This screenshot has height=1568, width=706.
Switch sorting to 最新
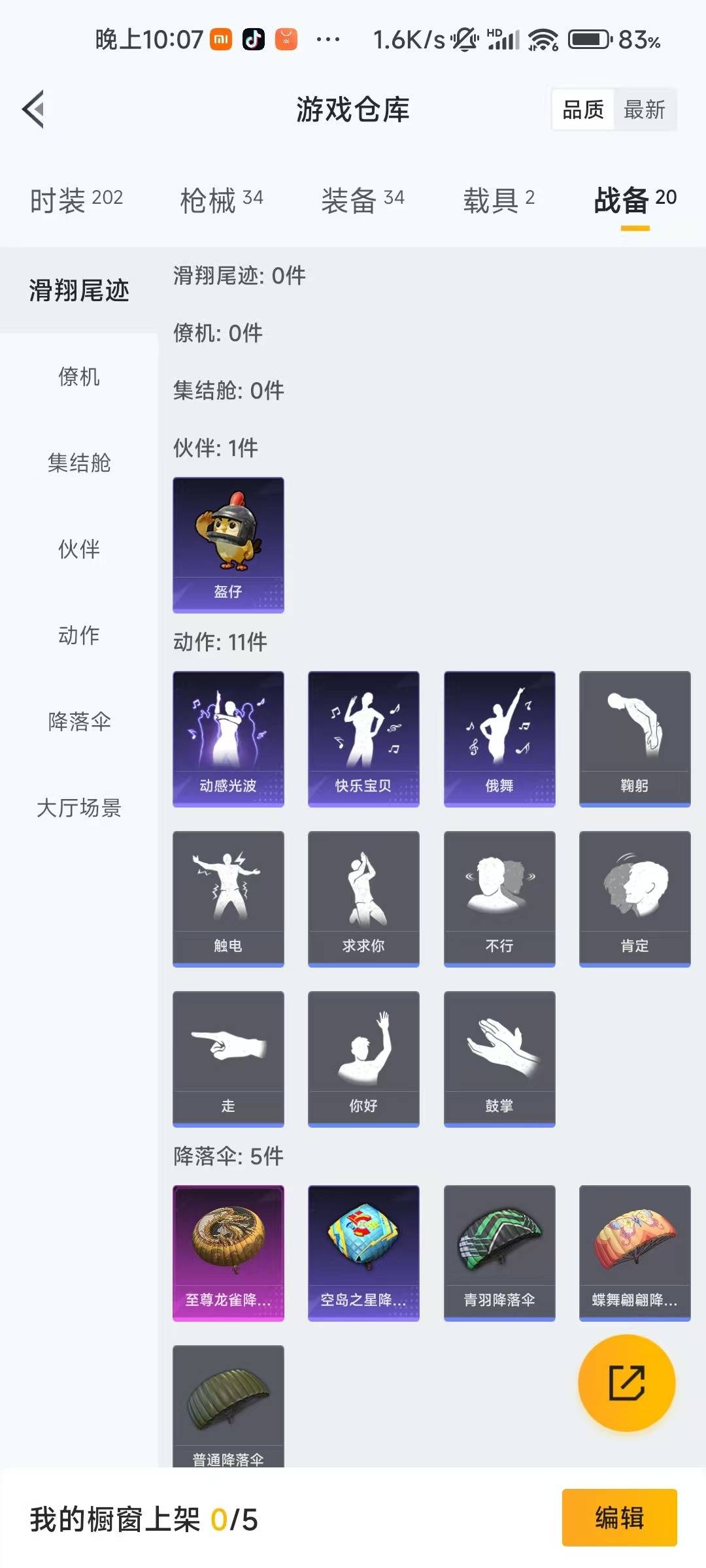[645, 110]
